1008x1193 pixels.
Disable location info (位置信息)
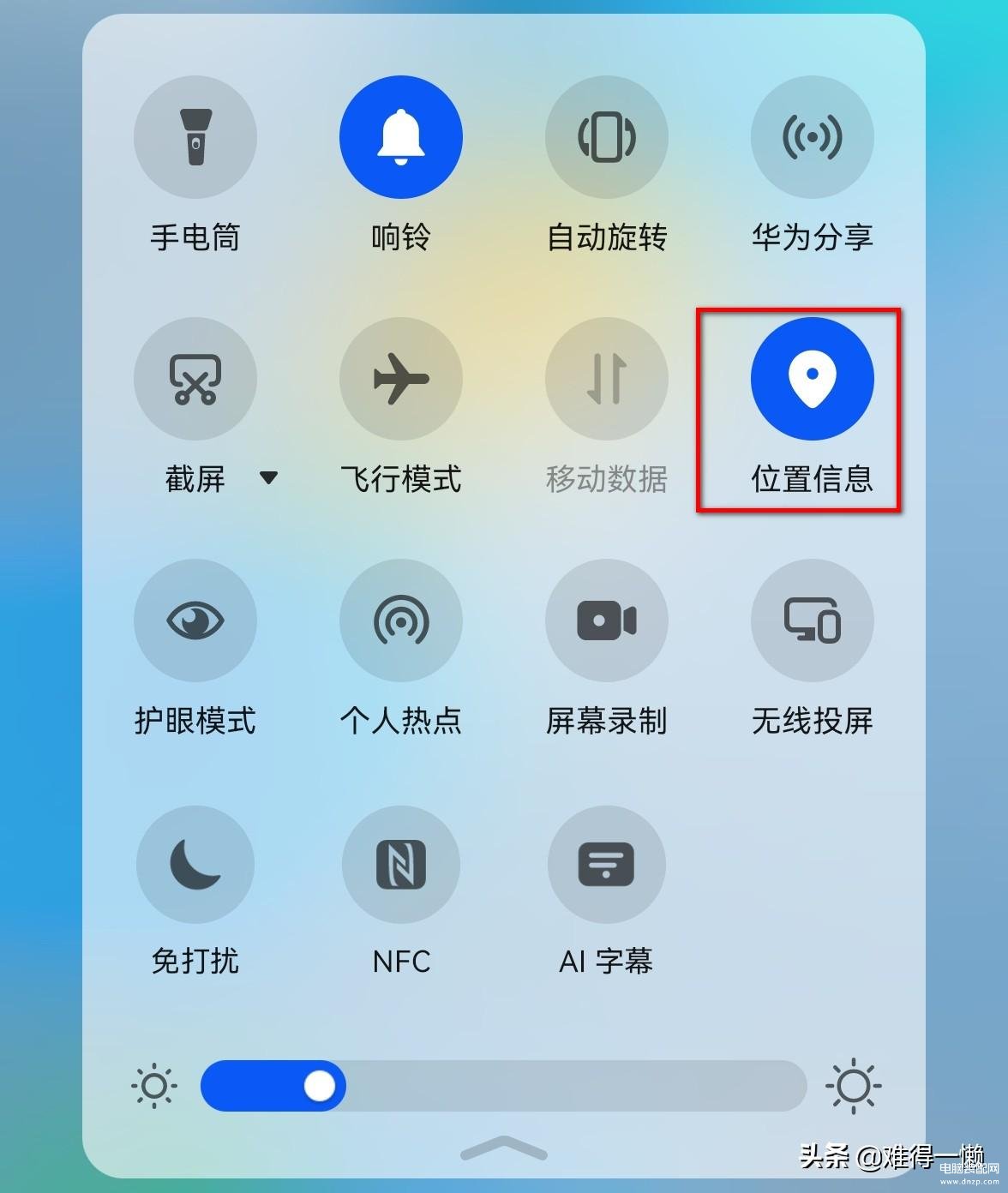[x=813, y=380]
